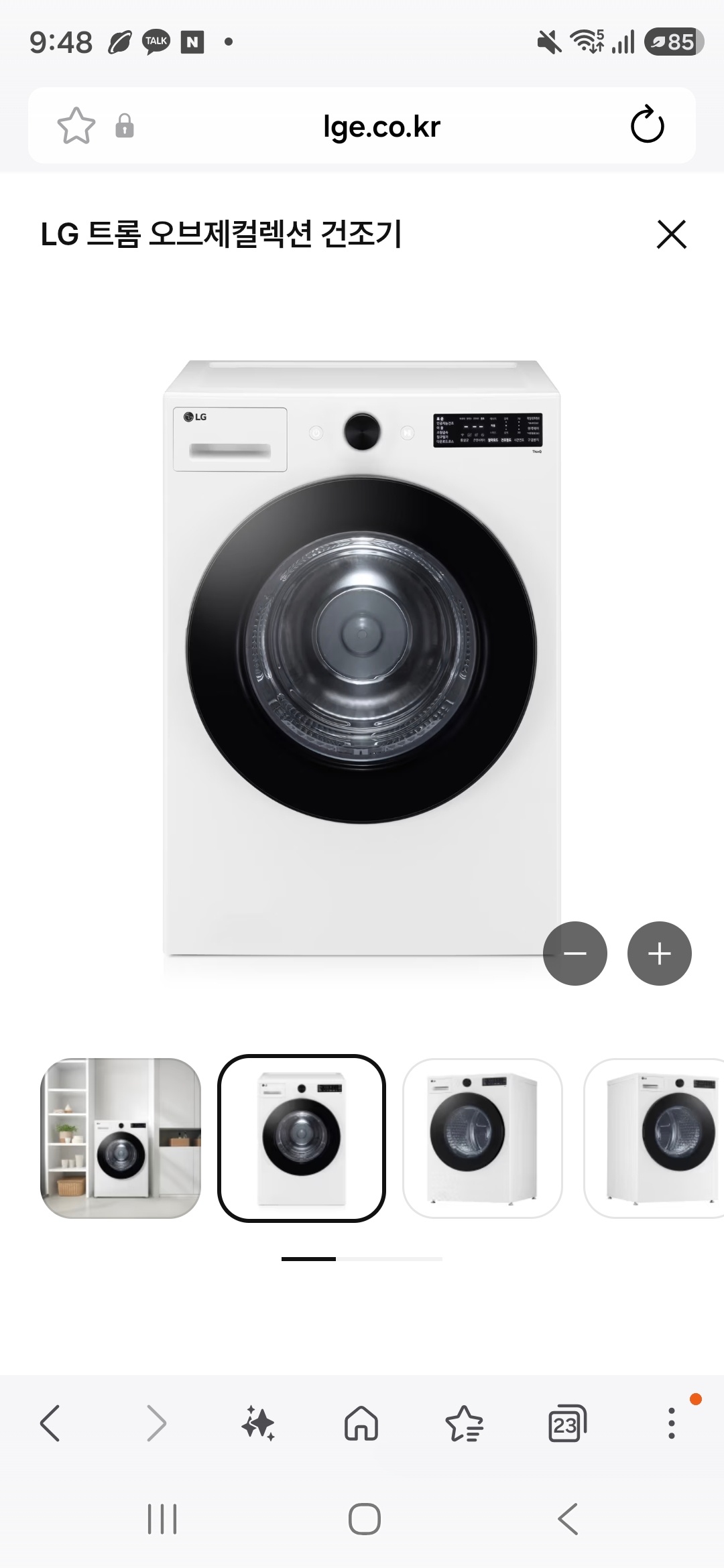Screen dimensions: 724x1568
Task: Open the browser AI sparkle tool
Action: tap(259, 1423)
